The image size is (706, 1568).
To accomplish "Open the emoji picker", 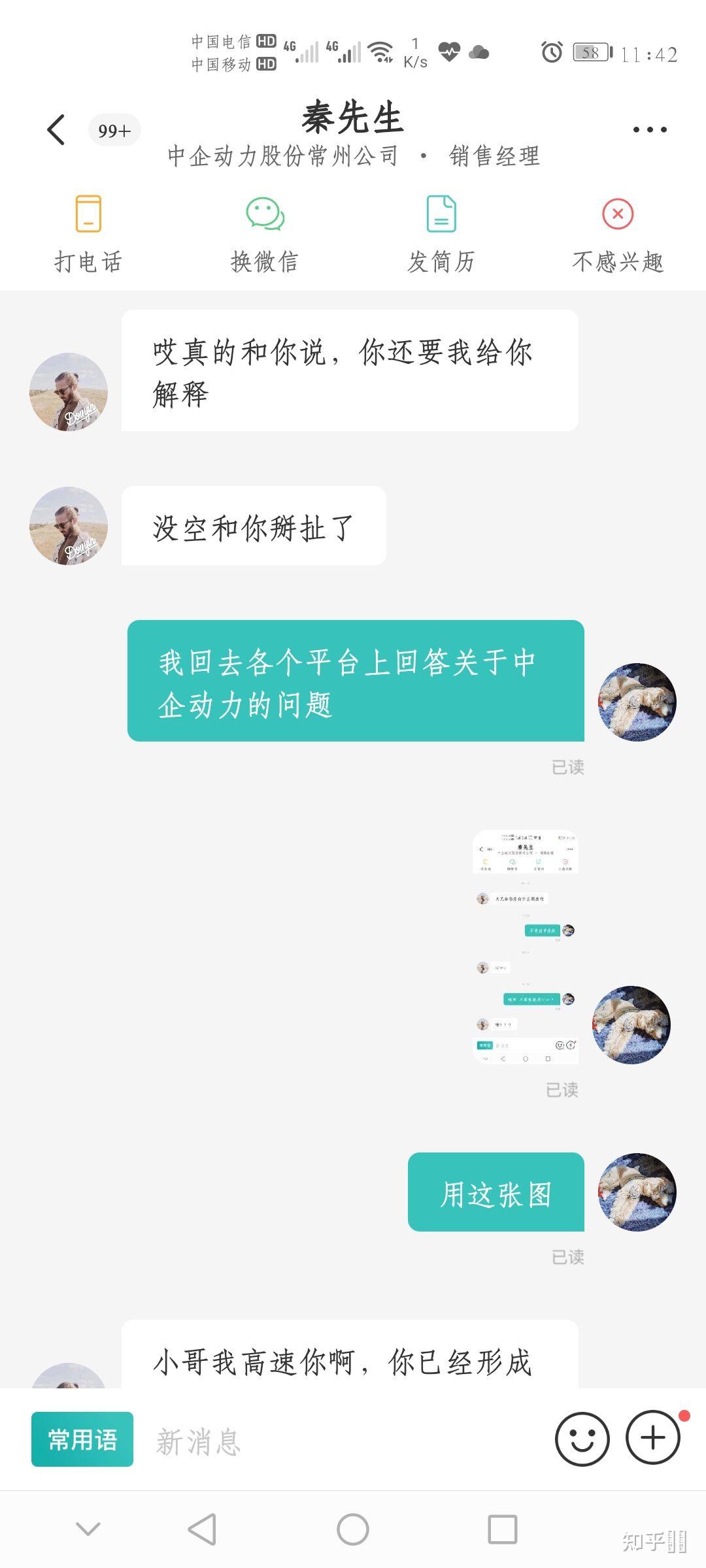I will (x=582, y=1439).
